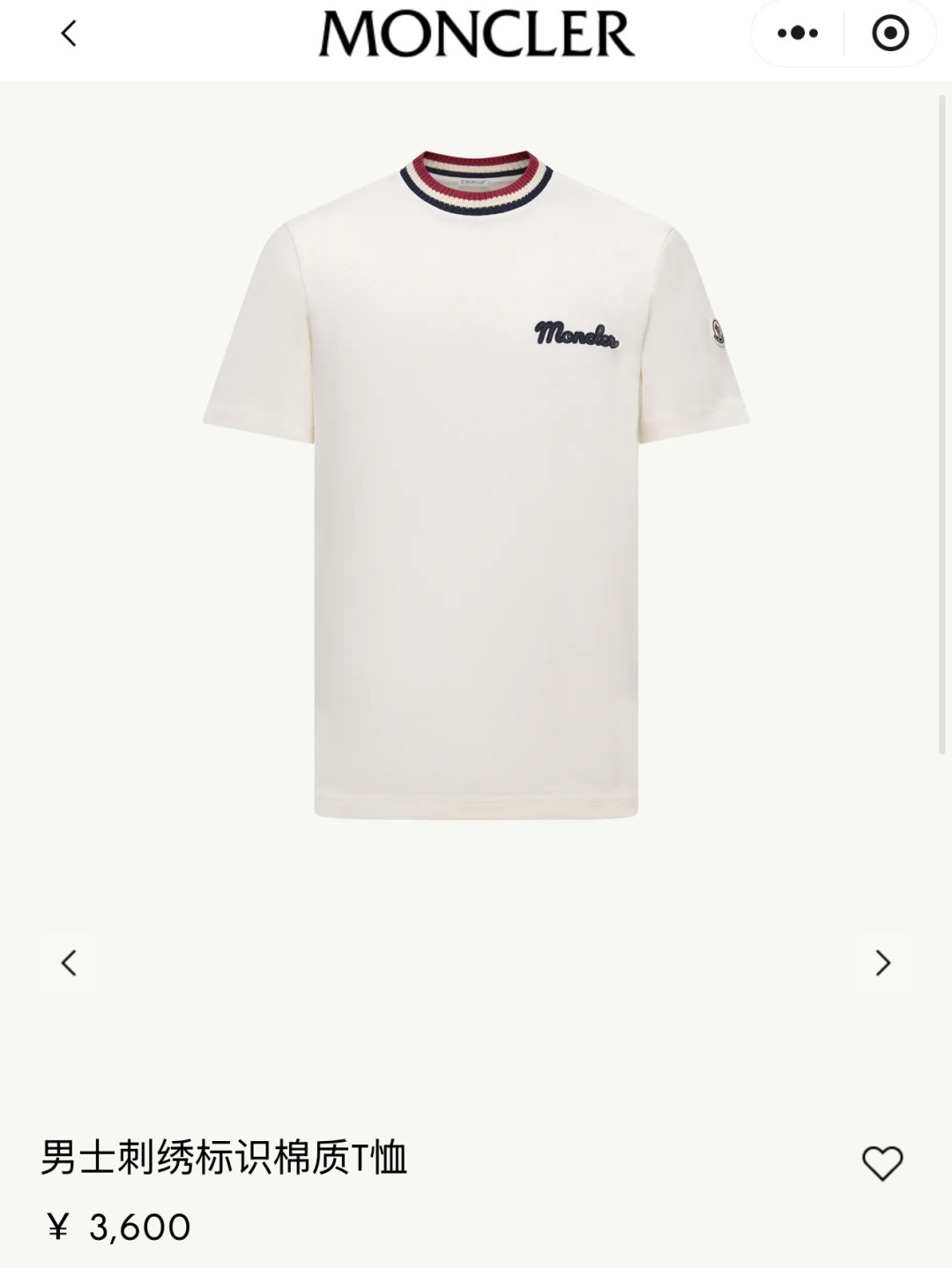The width and height of the screenshot is (952, 1268).
Task: Add the T-shirt to the wishlist
Action: 882,1163
